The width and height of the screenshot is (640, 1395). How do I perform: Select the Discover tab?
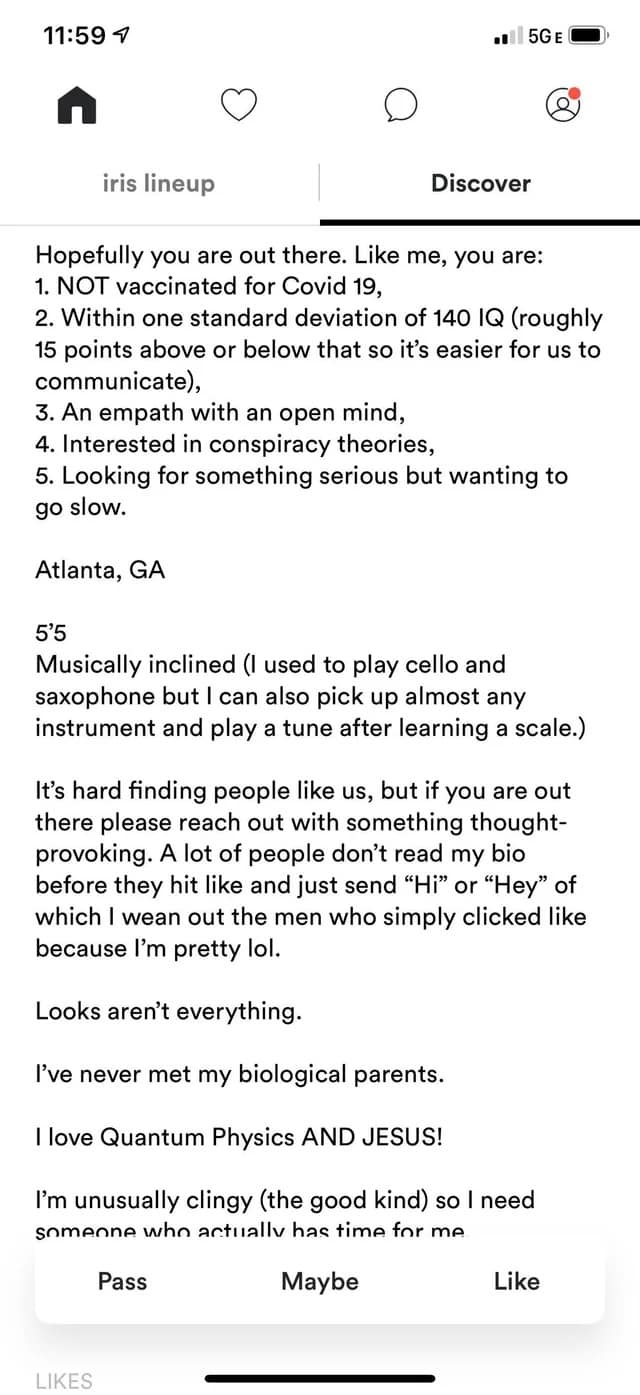tap(480, 183)
